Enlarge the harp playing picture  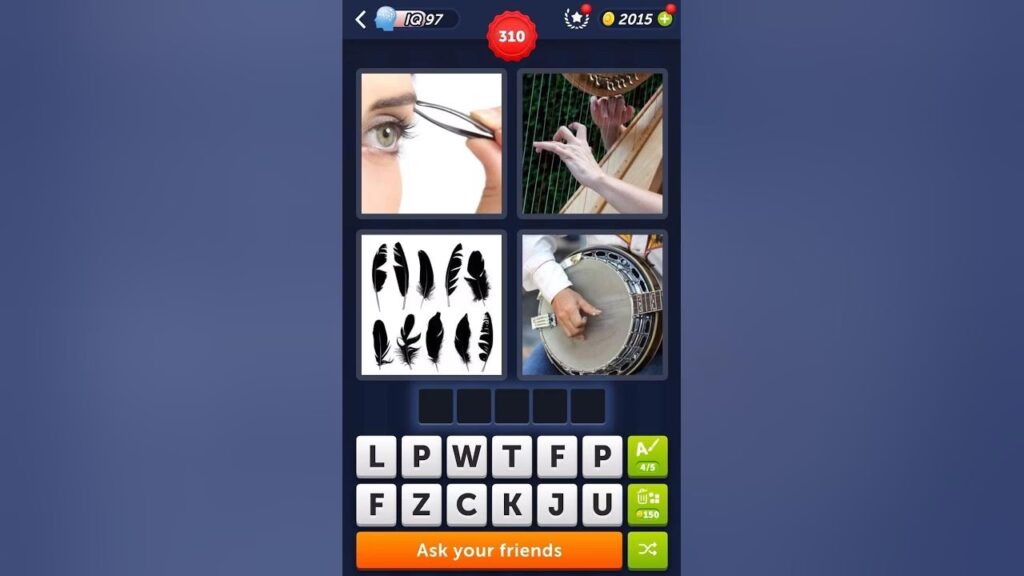(x=592, y=143)
